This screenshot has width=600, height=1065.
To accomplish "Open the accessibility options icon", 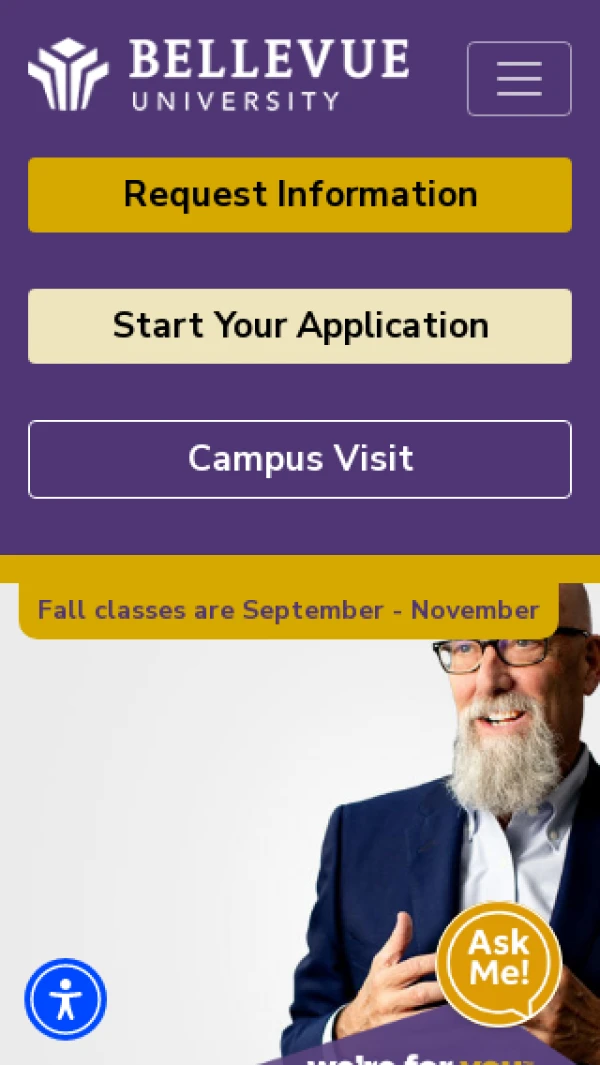I will click(66, 999).
